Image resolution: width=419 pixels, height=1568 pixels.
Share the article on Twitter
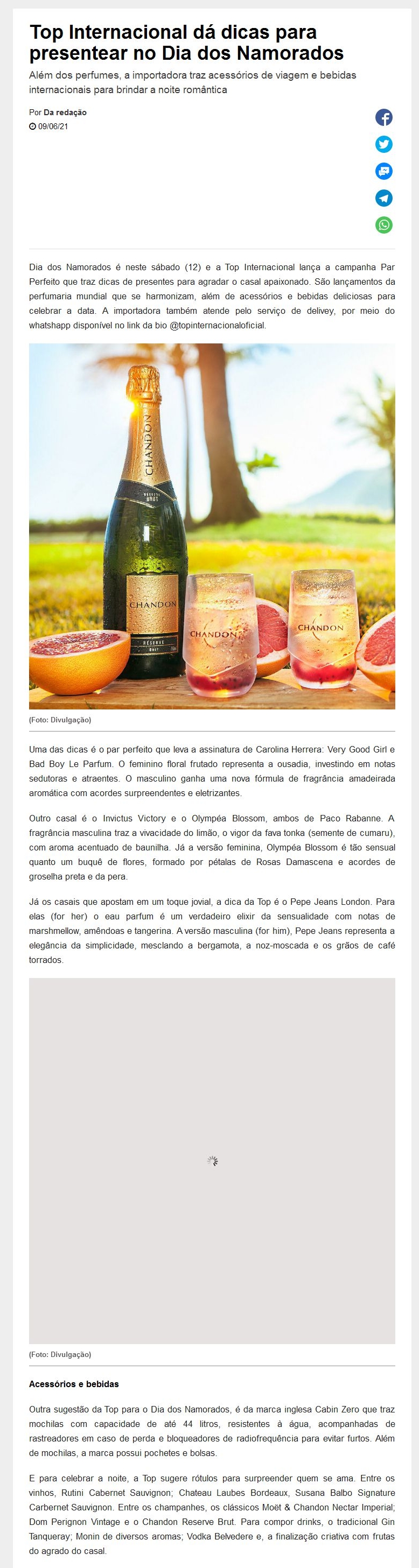click(383, 144)
